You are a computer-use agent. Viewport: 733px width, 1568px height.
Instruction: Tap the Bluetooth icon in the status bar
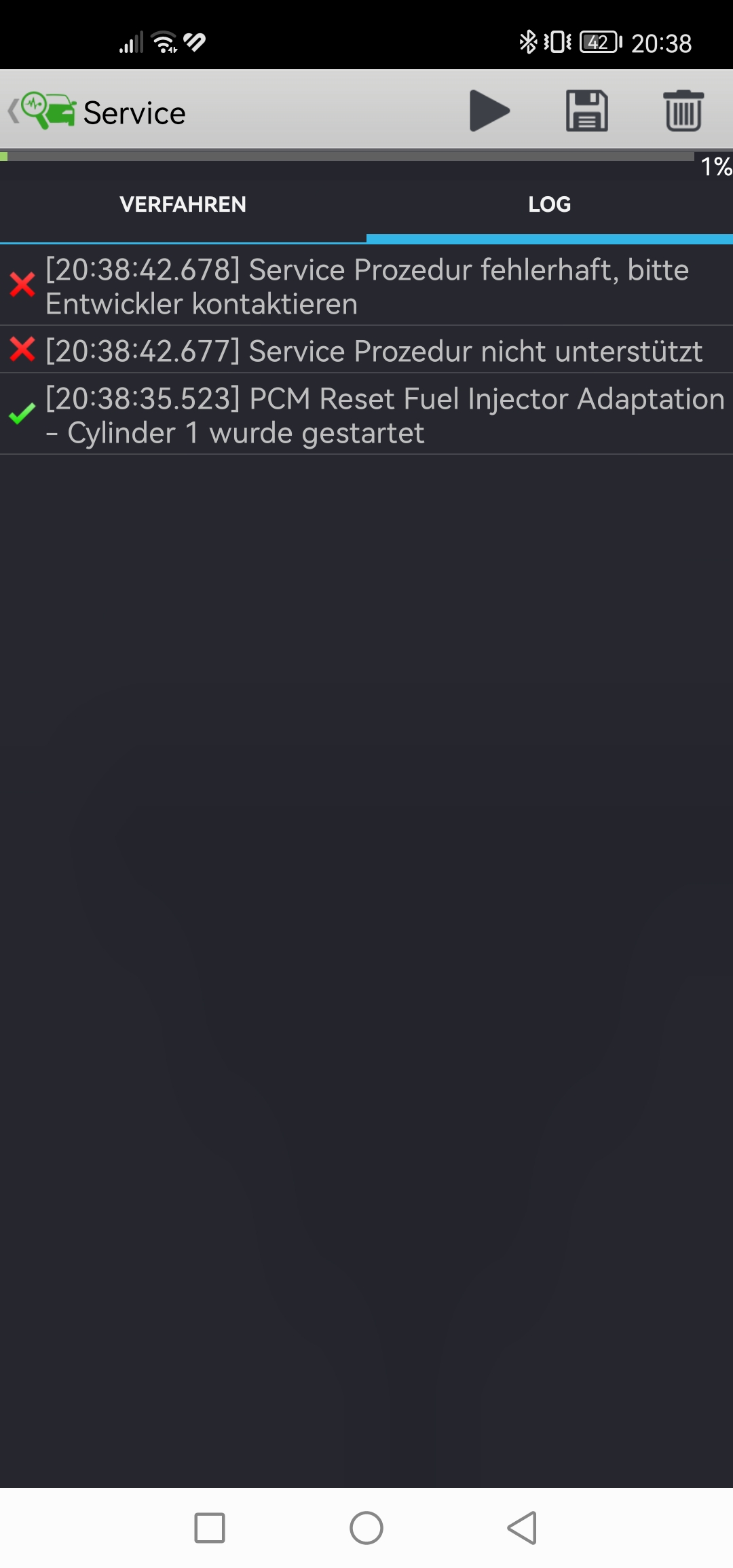pyautogui.click(x=528, y=42)
